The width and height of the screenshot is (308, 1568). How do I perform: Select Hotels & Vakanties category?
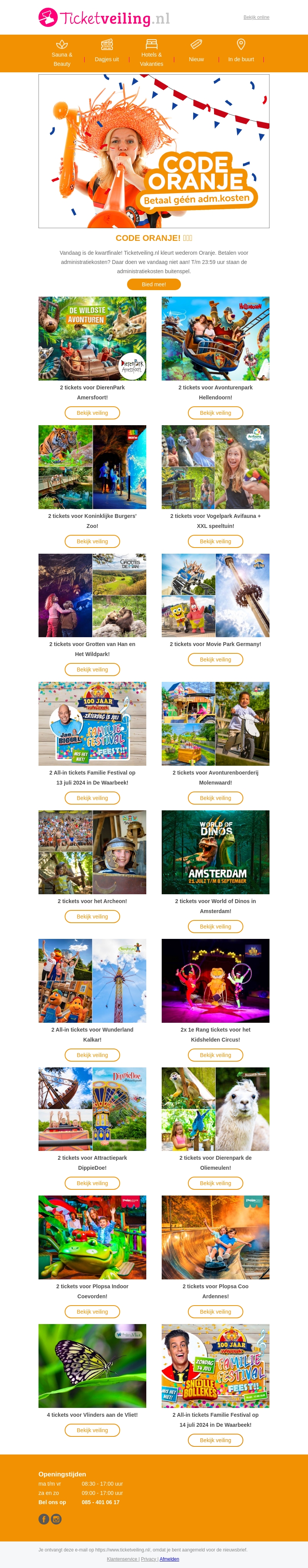(152, 53)
